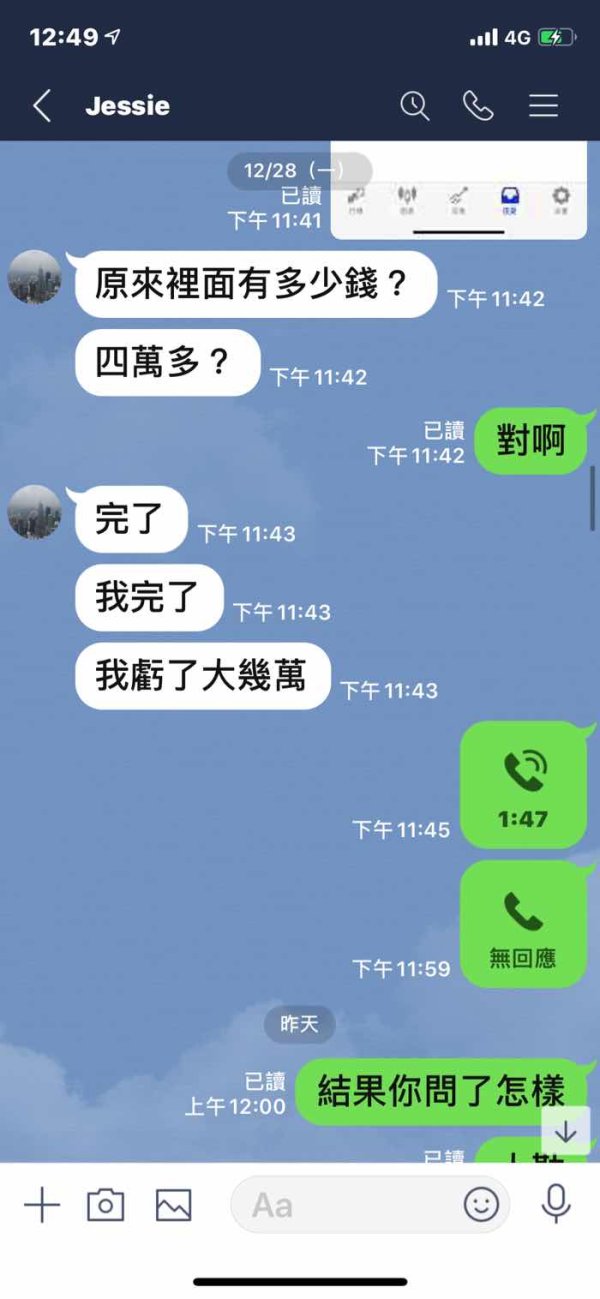Tap the 1:47 call record bubble
The height and width of the screenshot is (1299, 600).
[523, 787]
